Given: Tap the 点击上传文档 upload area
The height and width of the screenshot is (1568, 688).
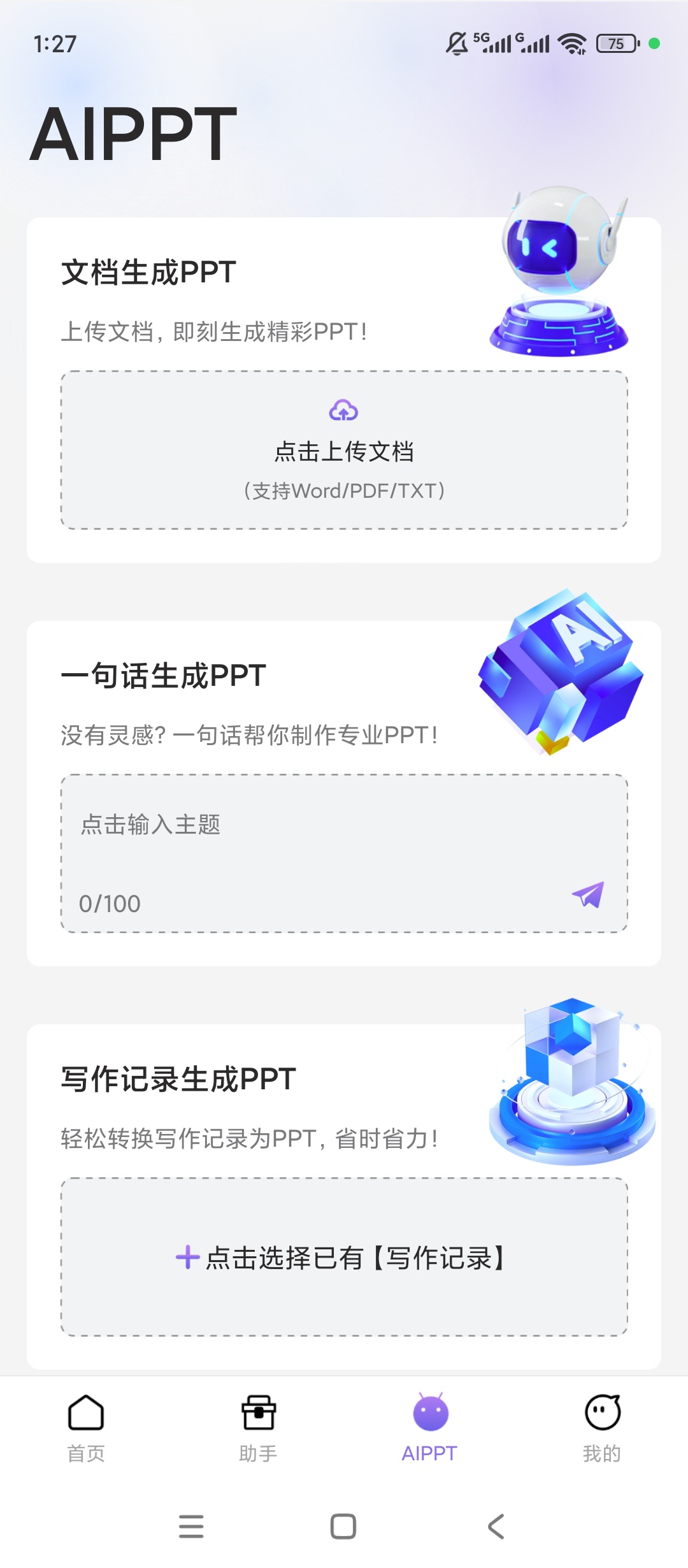Looking at the screenshot, I should click(x=344, y=450).
